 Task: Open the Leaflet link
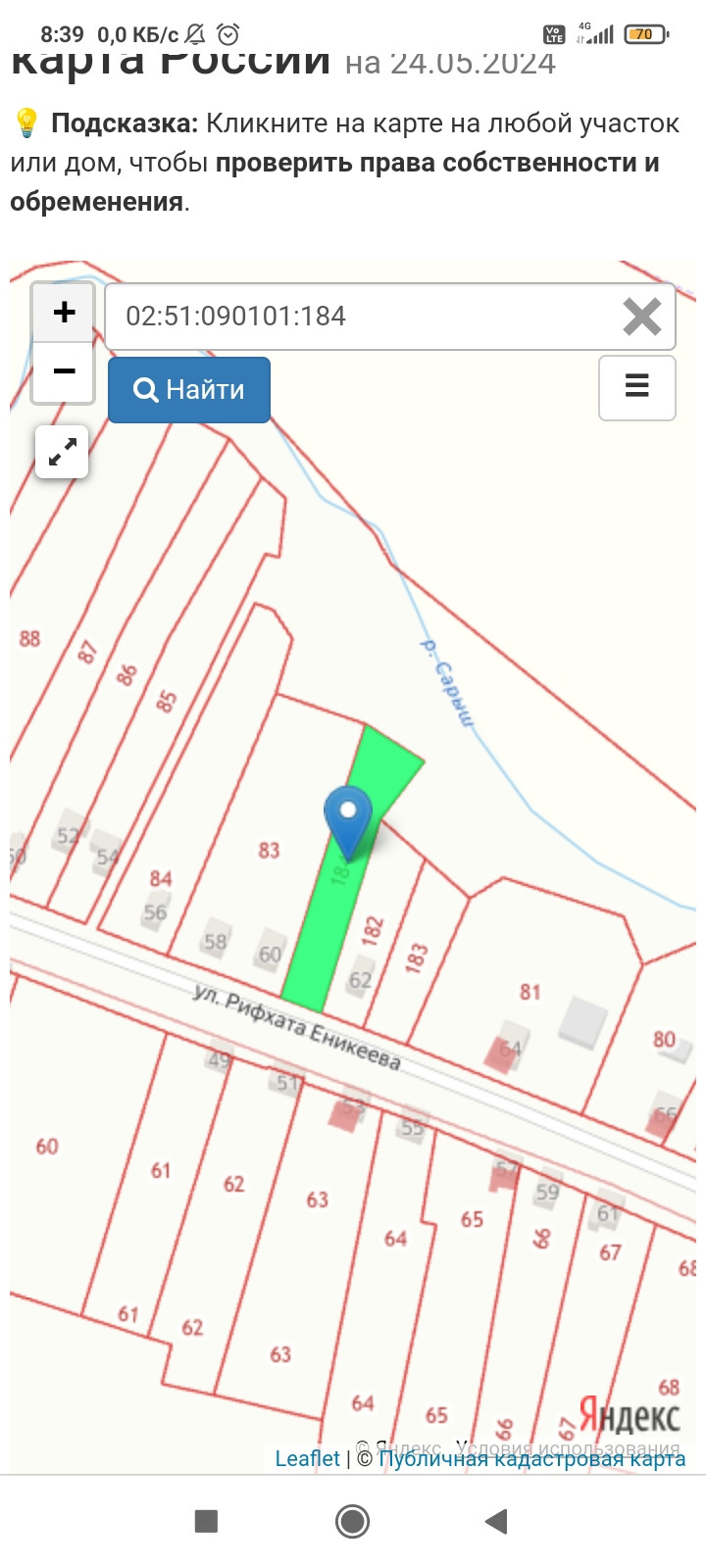(x=307, y=1458)
